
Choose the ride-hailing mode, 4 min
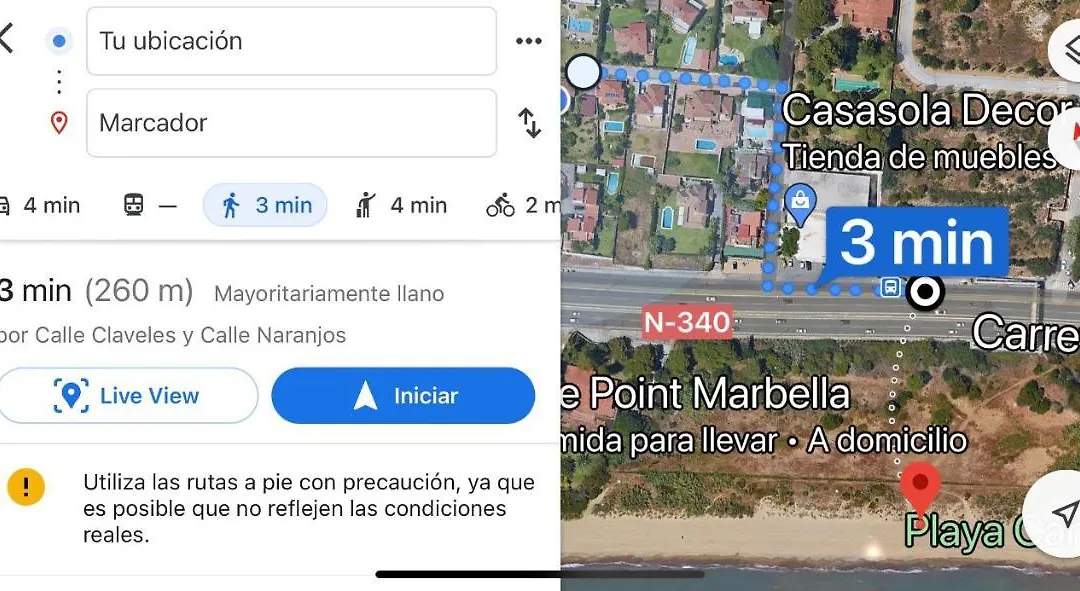401,206
